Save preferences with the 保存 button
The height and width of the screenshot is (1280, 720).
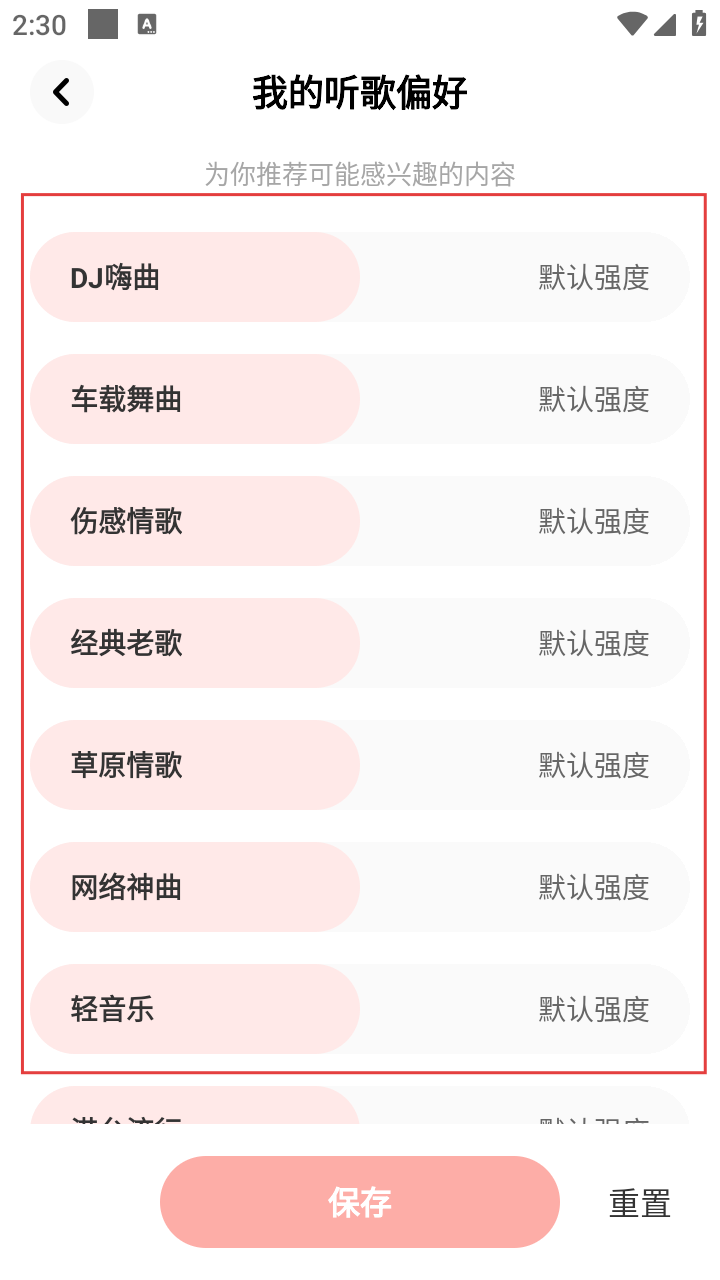(x=360, y=1202)
